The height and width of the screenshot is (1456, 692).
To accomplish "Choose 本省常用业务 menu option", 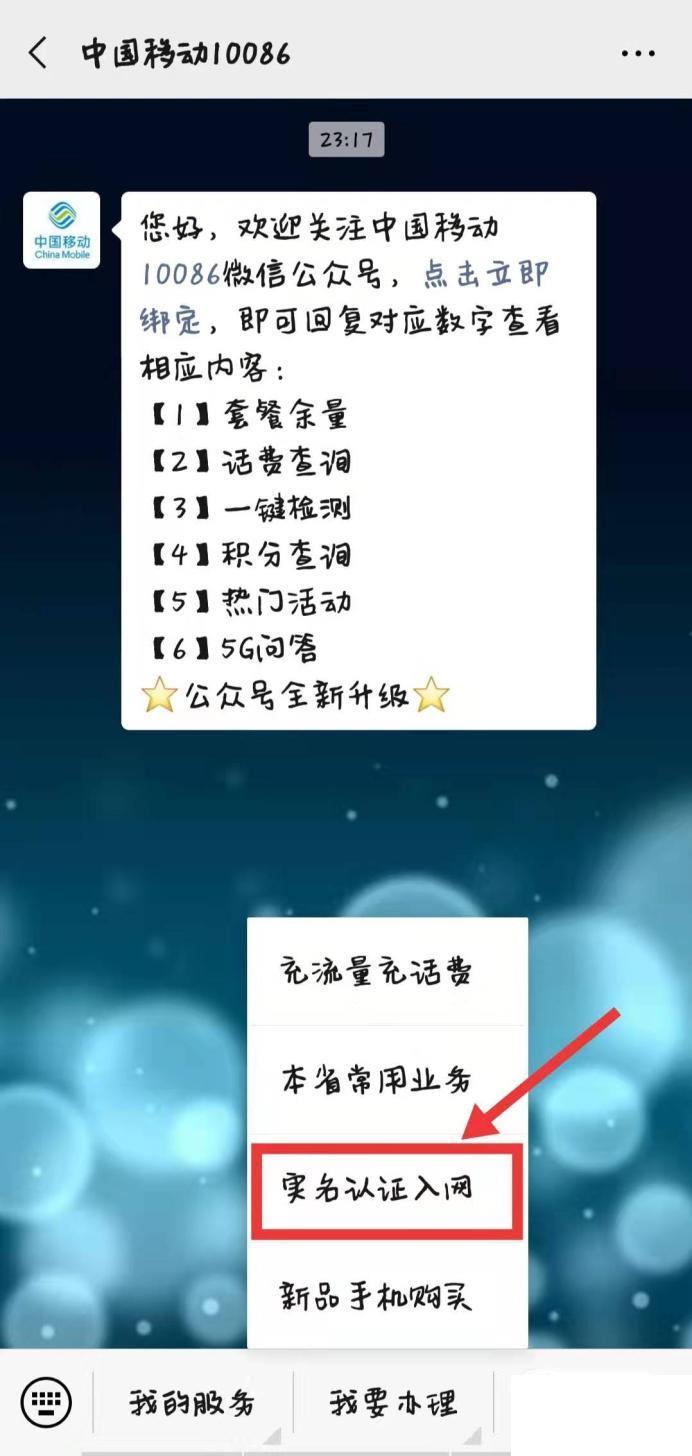I will coord(377,1080).
